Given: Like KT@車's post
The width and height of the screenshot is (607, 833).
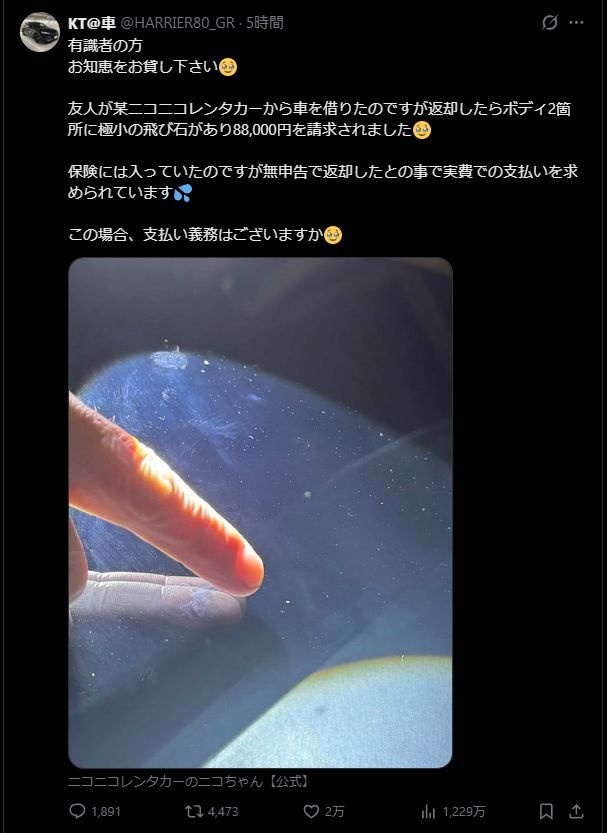Looking at the screenshot, I should [x=311, y=811].
